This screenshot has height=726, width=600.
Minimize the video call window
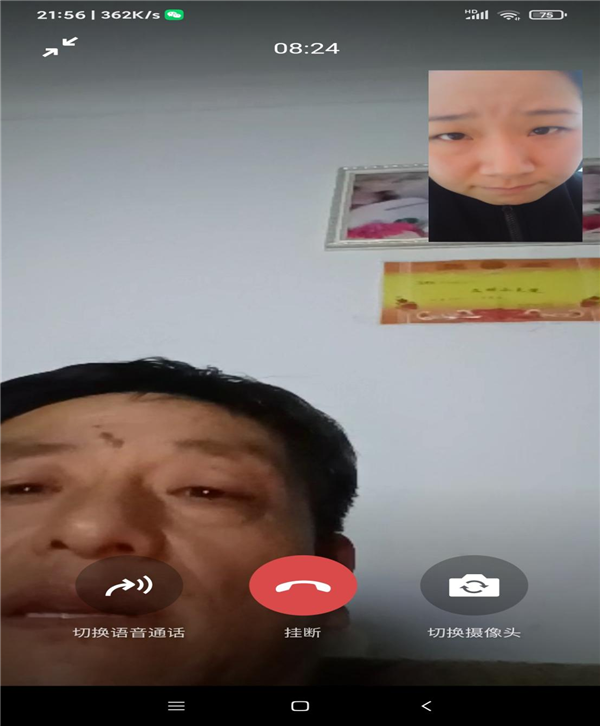(x=60, y=47)
